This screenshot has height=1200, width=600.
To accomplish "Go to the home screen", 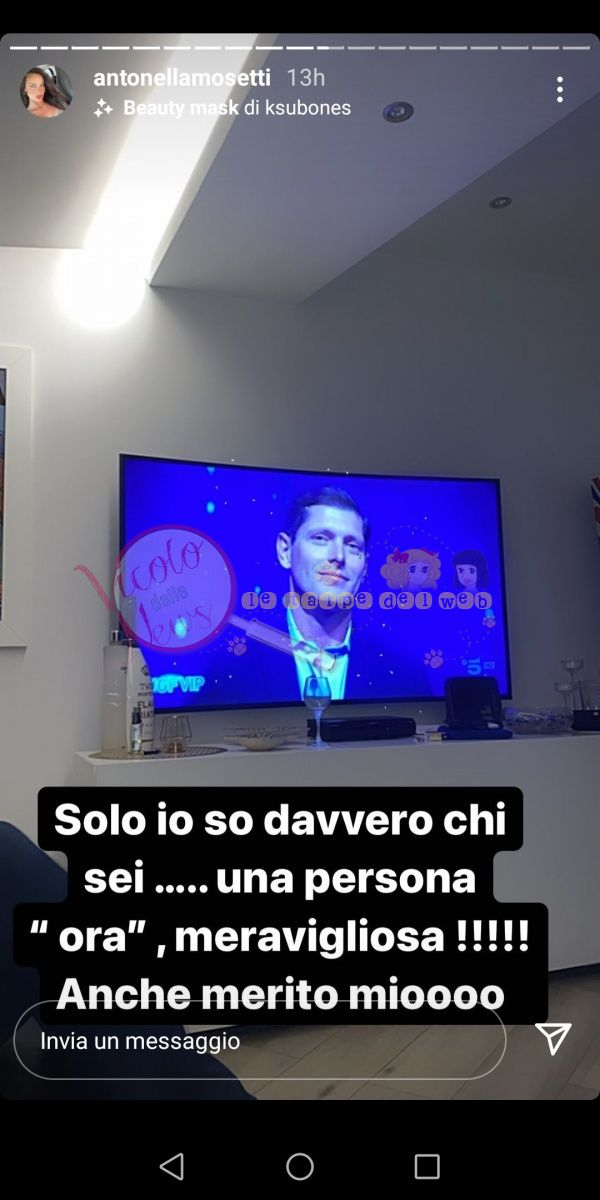I will point(300,1166).
